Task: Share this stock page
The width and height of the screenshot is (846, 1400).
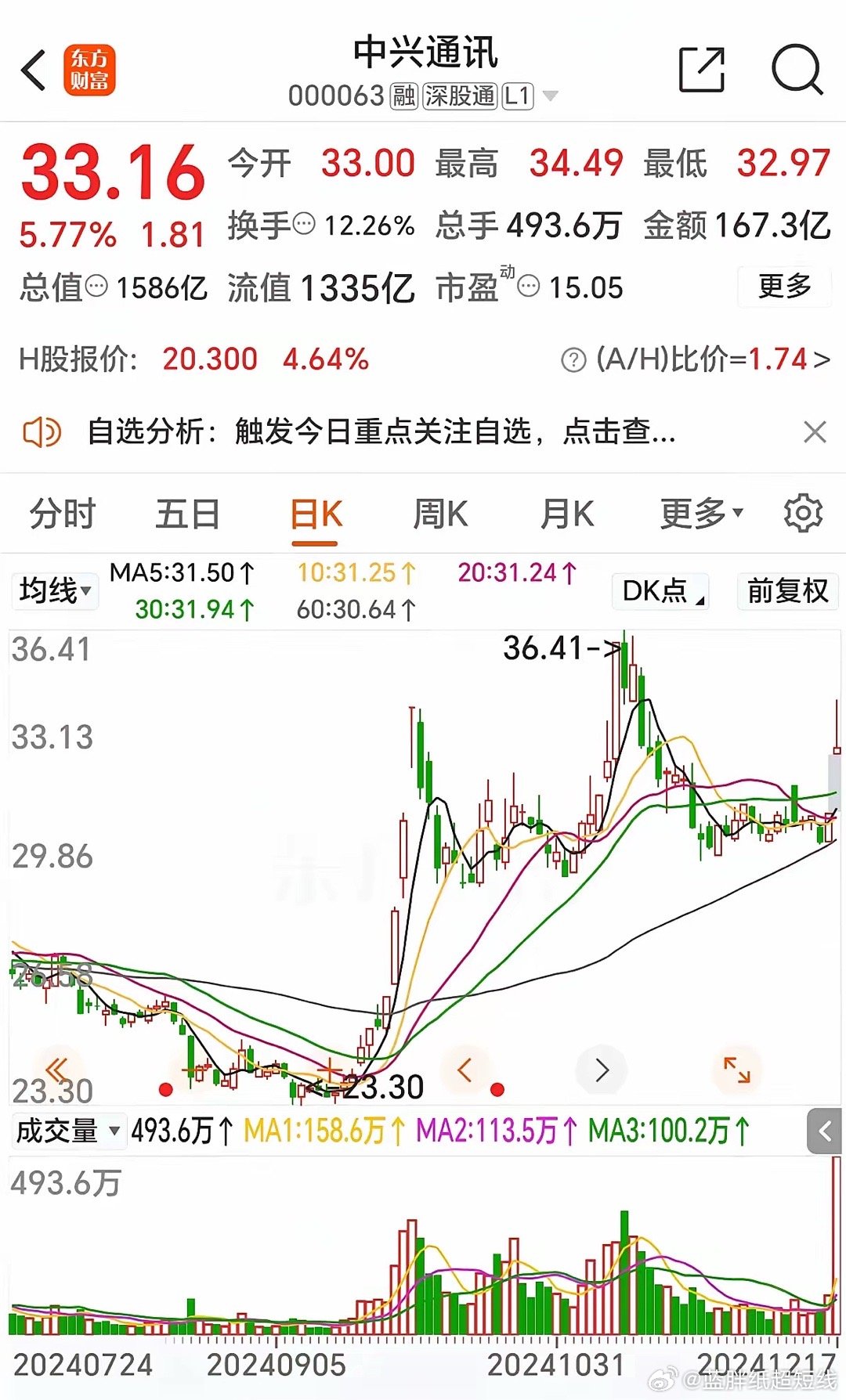Action: click(x=701, y=70)
